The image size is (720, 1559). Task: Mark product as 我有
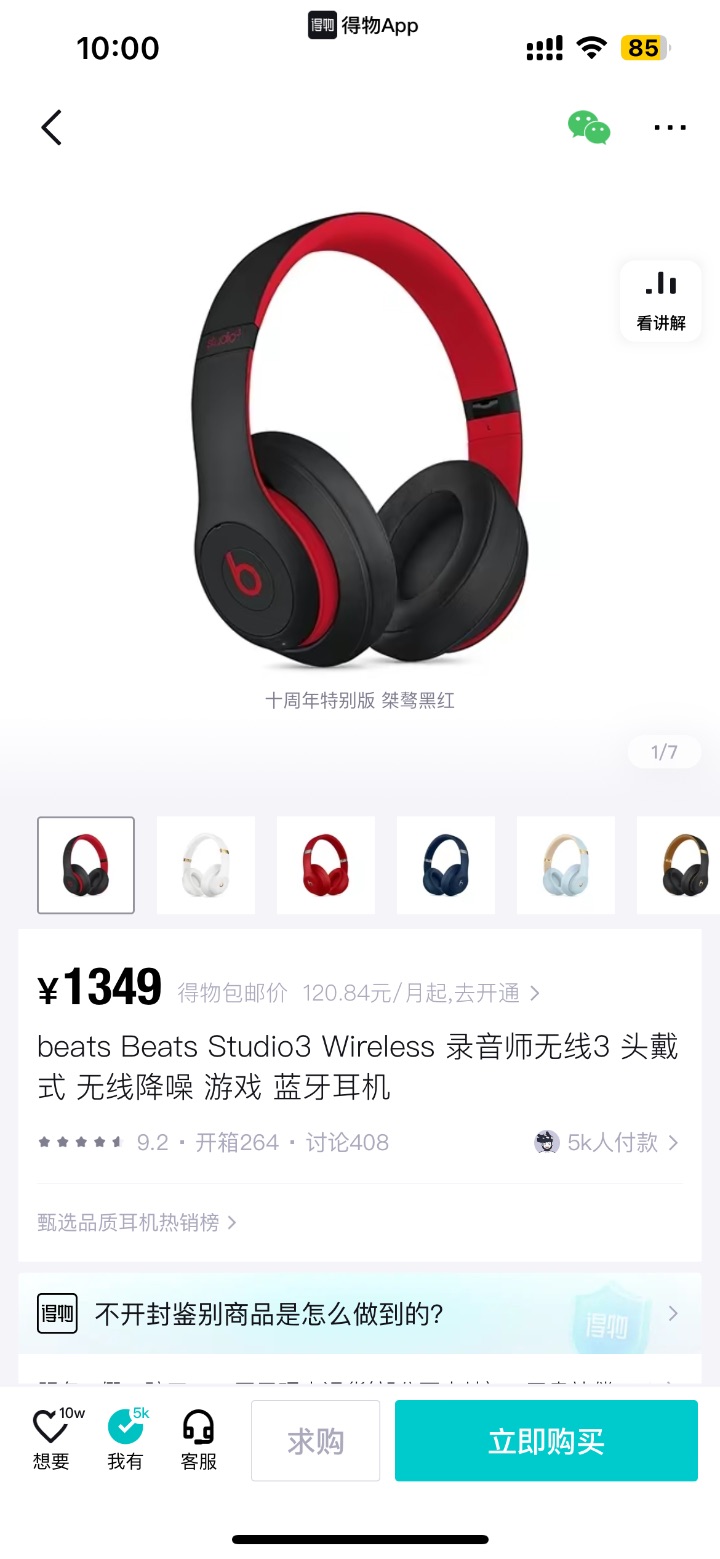click(126, 1440)
